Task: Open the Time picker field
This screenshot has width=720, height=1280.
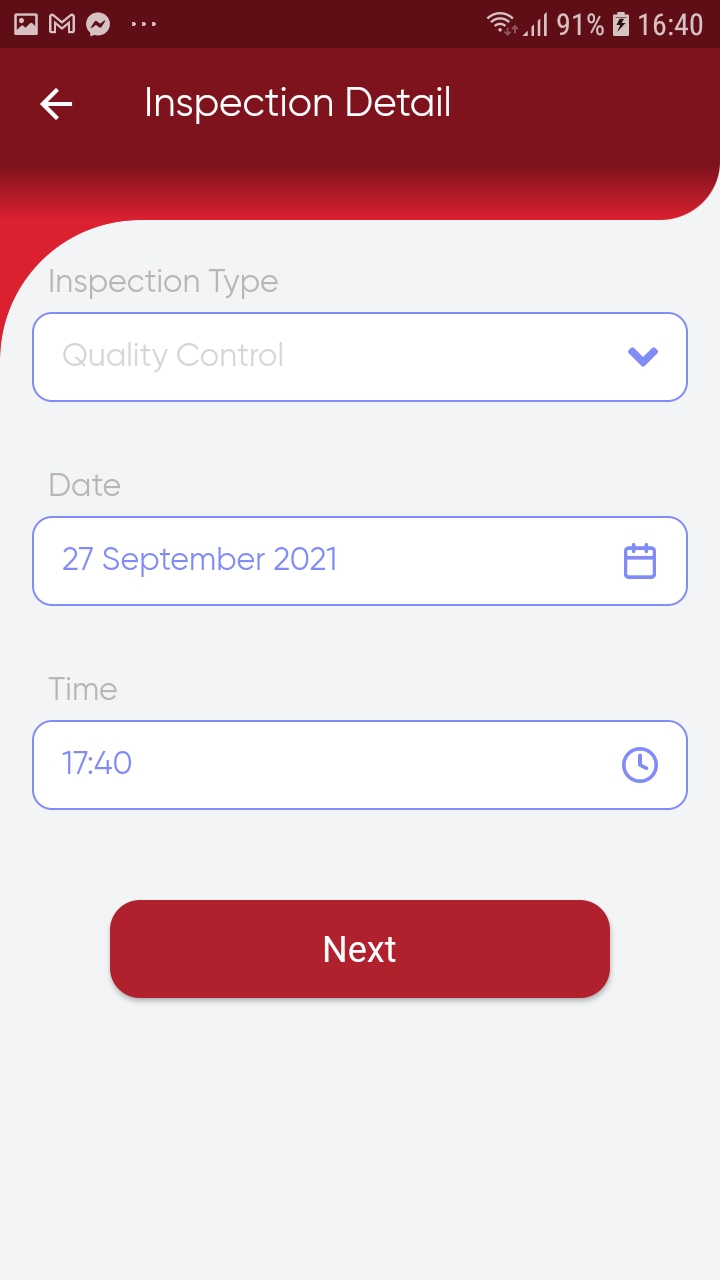Action: pos(360,765)
